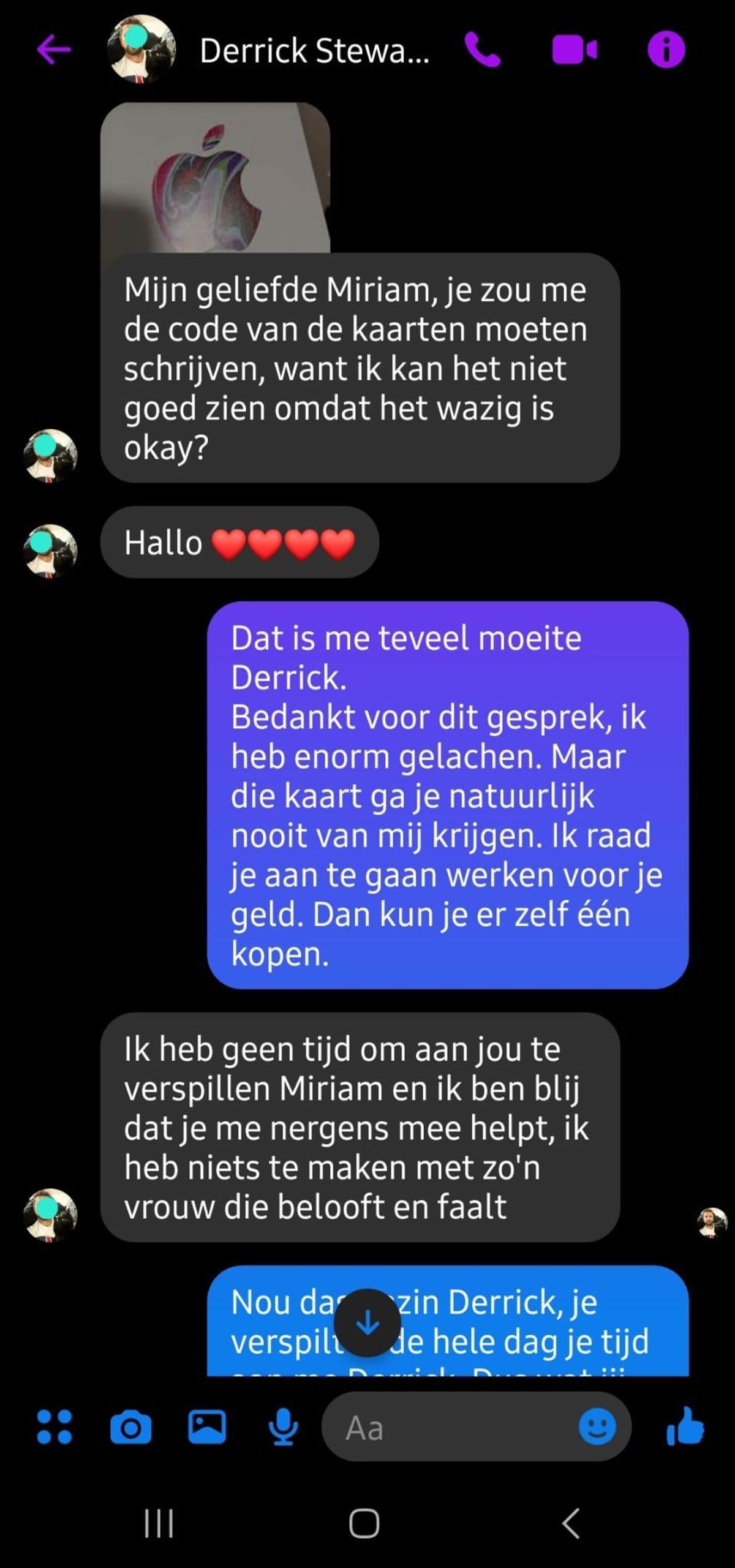Tap the system home button
This screenshot has height=1568, width=735.
(364, 1523)
